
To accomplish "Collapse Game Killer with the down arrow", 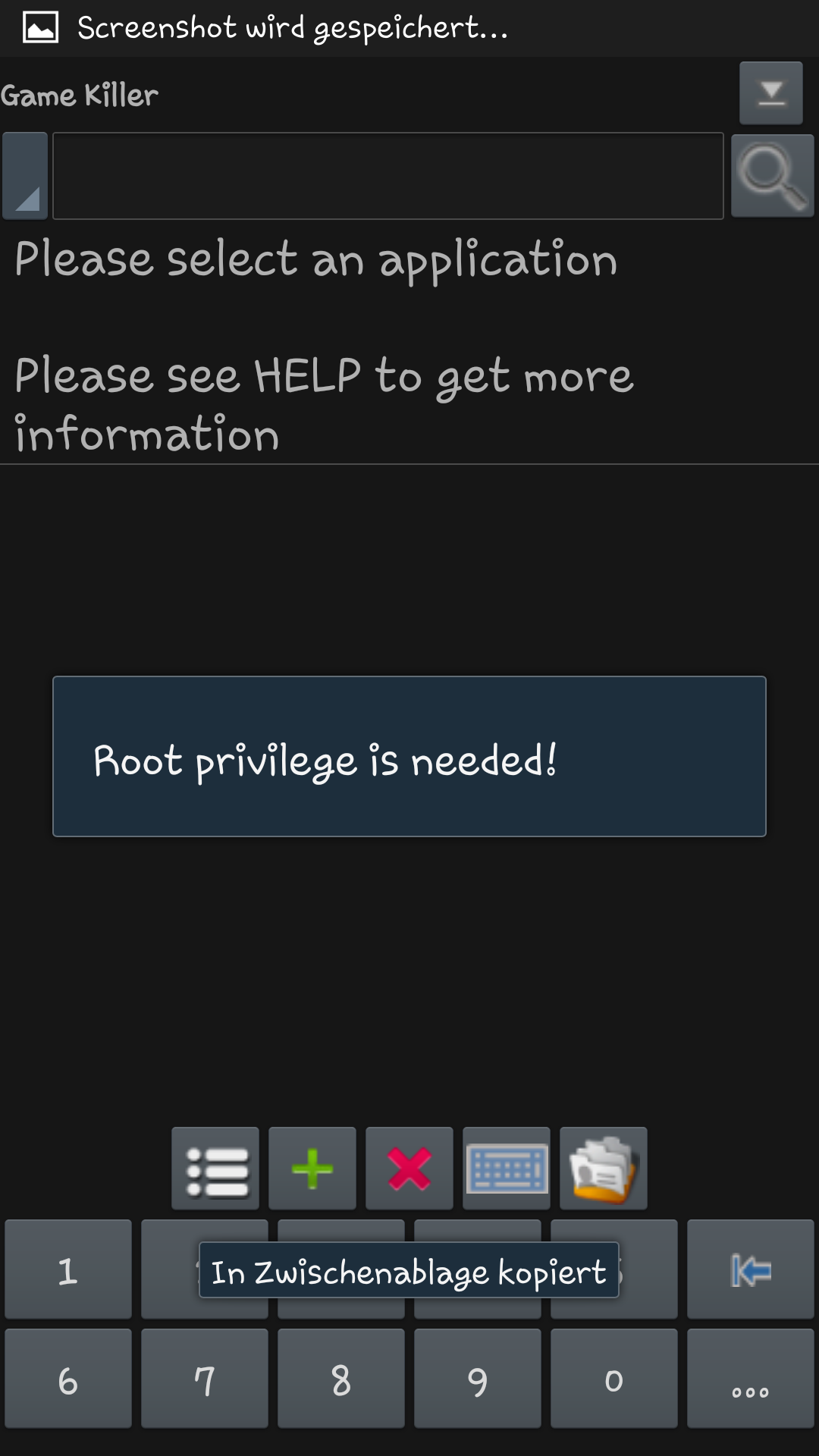I will click(771, 93).
